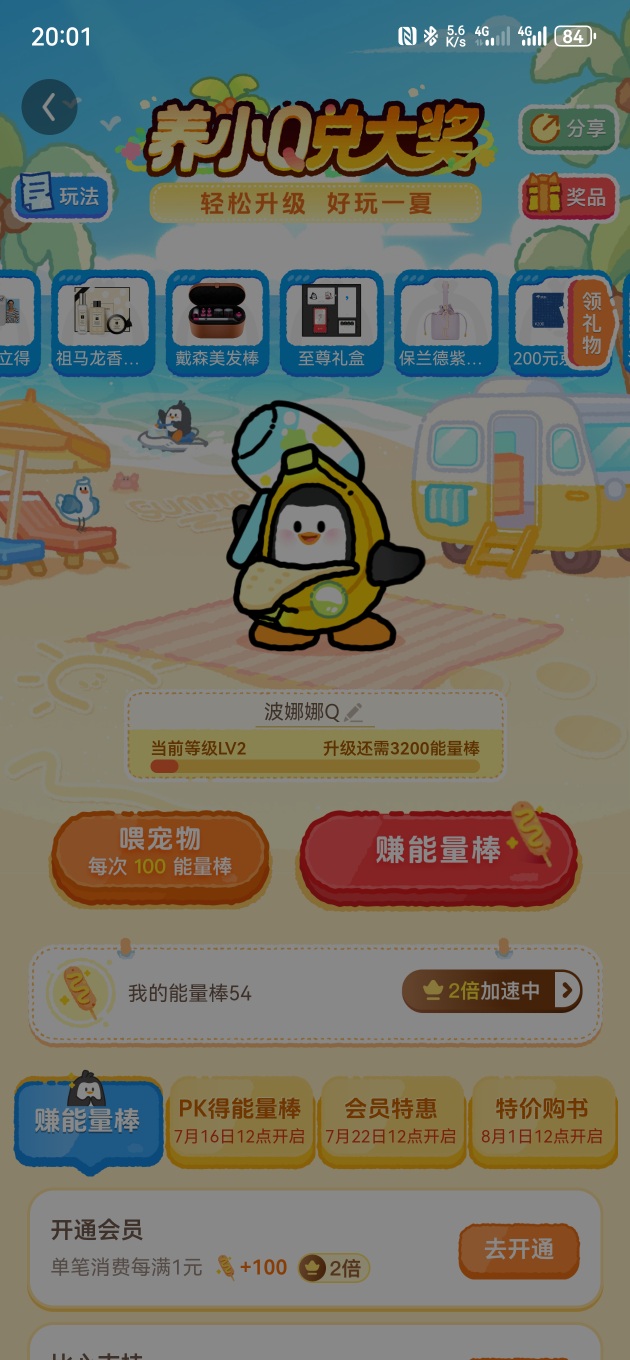
Task: Open the 2倍加速中 boost button
Action: [492, 991]
